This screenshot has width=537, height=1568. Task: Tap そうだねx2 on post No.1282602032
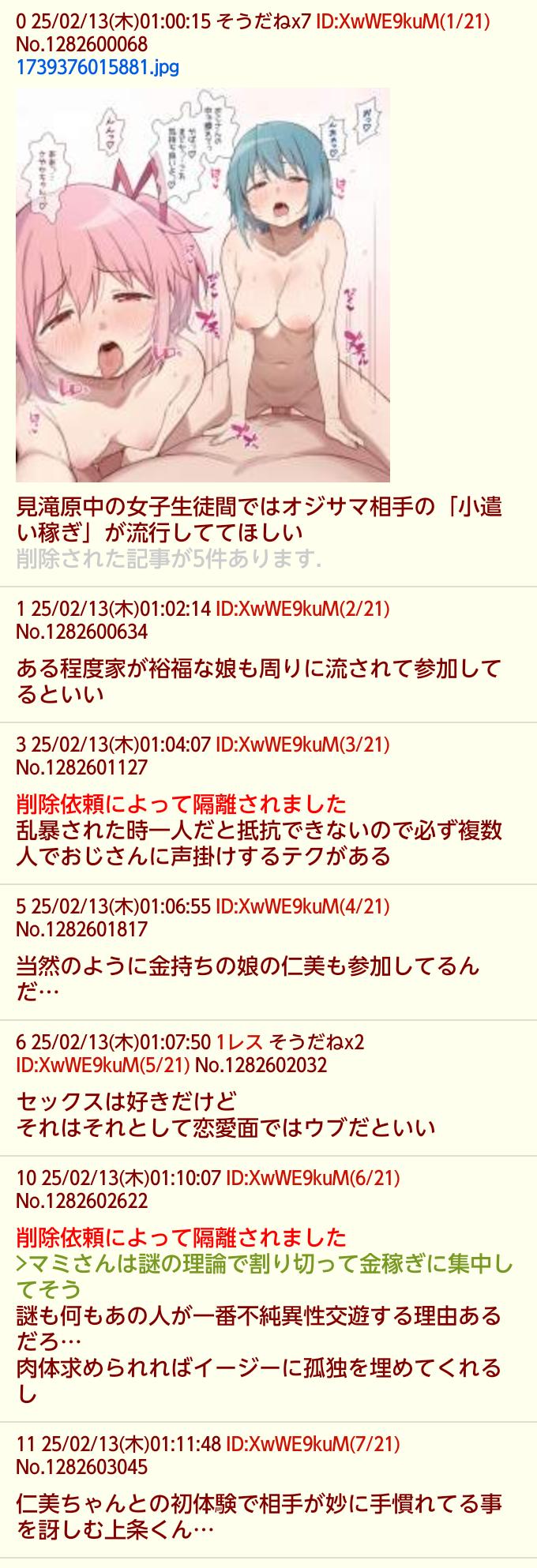click(317, 1041)
